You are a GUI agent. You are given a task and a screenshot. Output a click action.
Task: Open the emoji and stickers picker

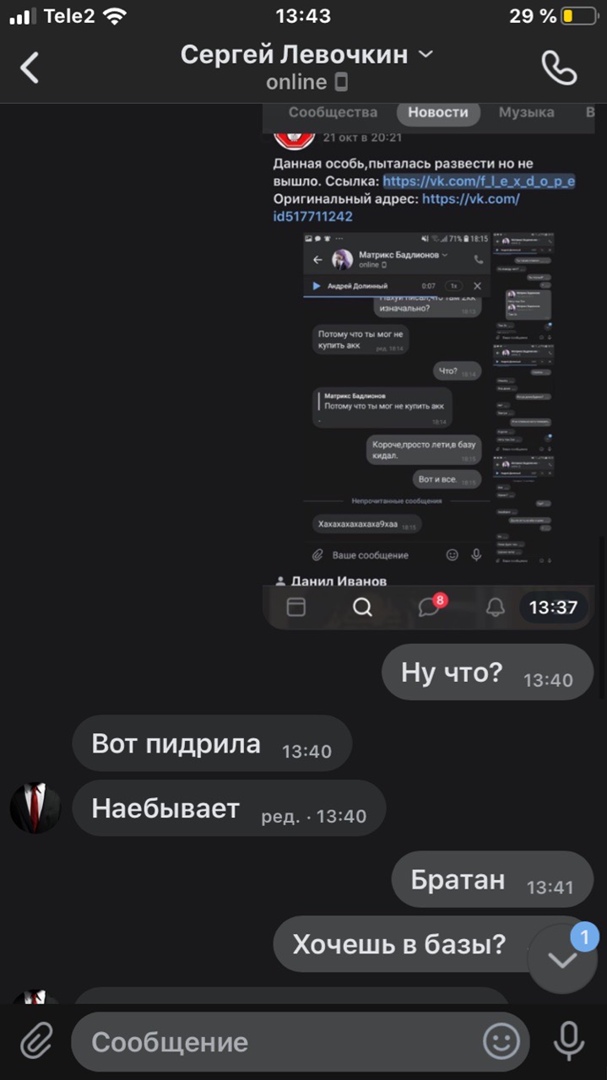pos(501,1042)
